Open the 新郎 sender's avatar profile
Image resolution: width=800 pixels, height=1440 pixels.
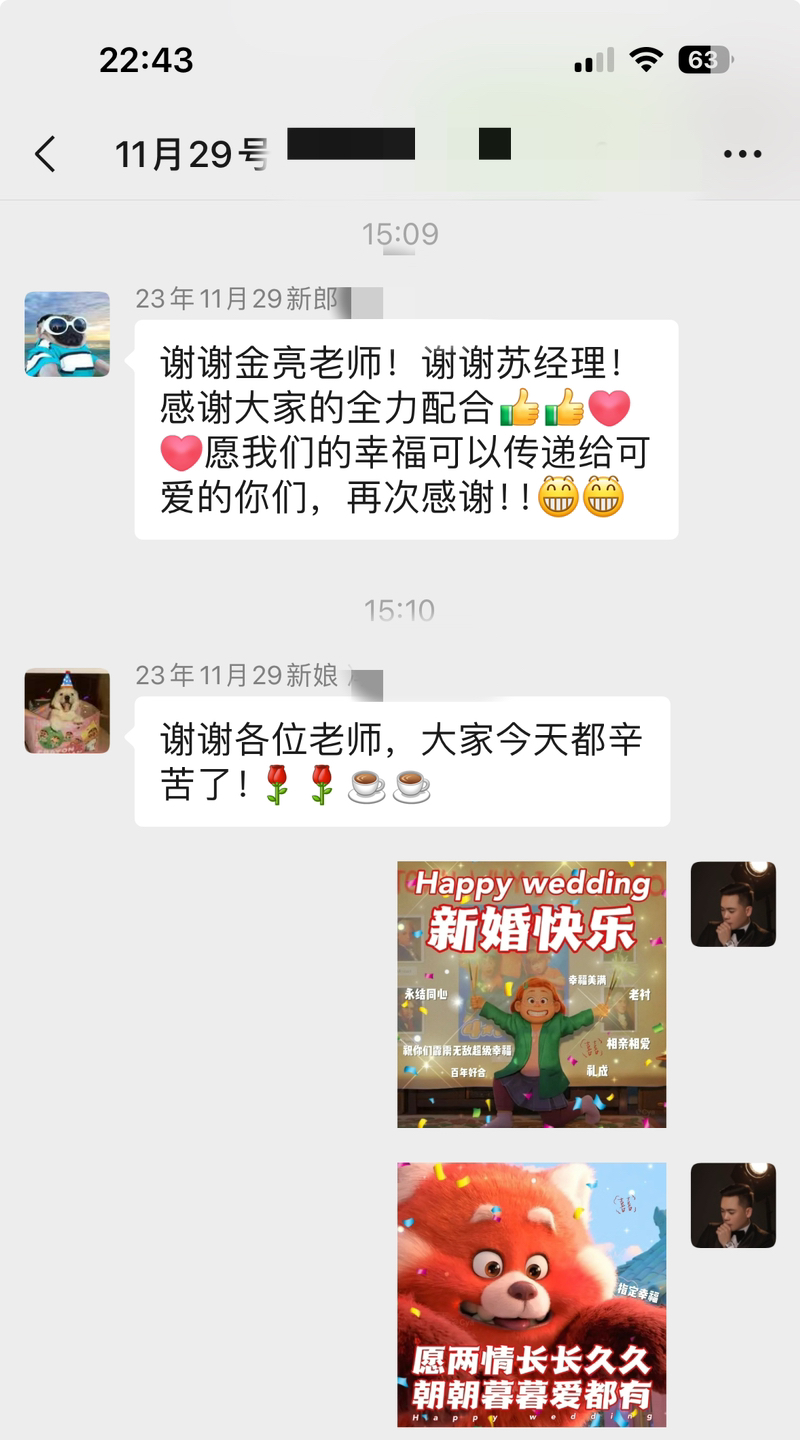point(67,334)
